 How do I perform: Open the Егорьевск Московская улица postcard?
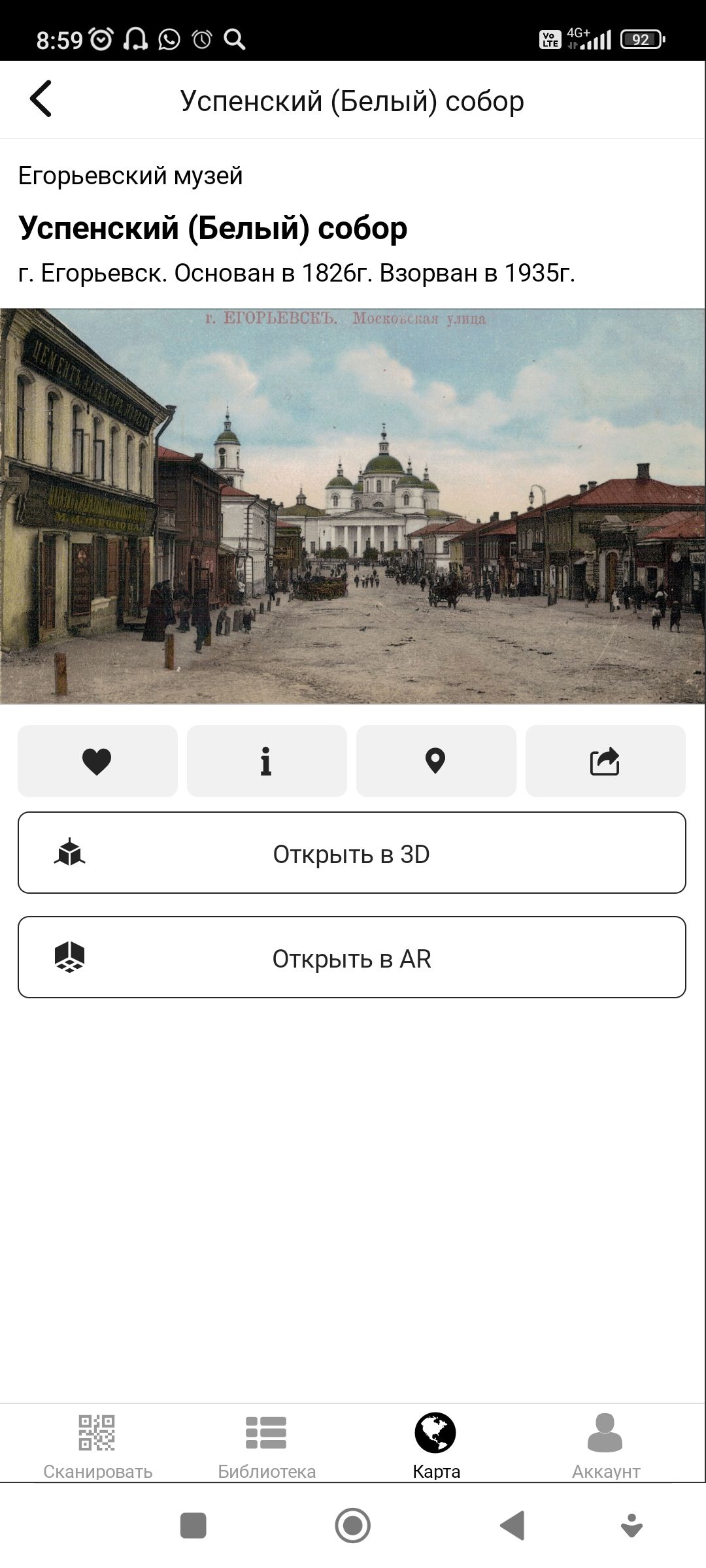coord(353,506)
